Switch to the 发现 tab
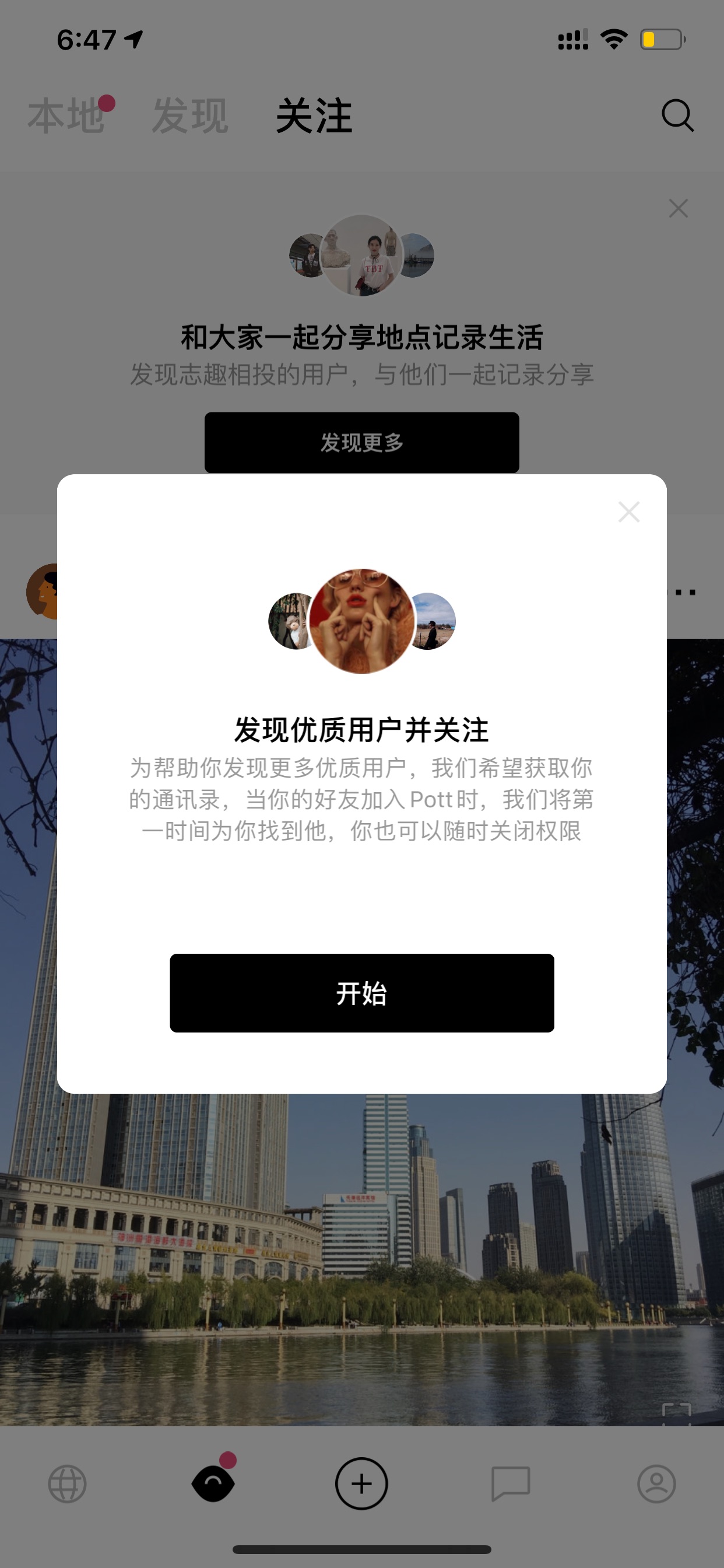The height and width of the screenshot is (1568, 724). coord(191,116)
